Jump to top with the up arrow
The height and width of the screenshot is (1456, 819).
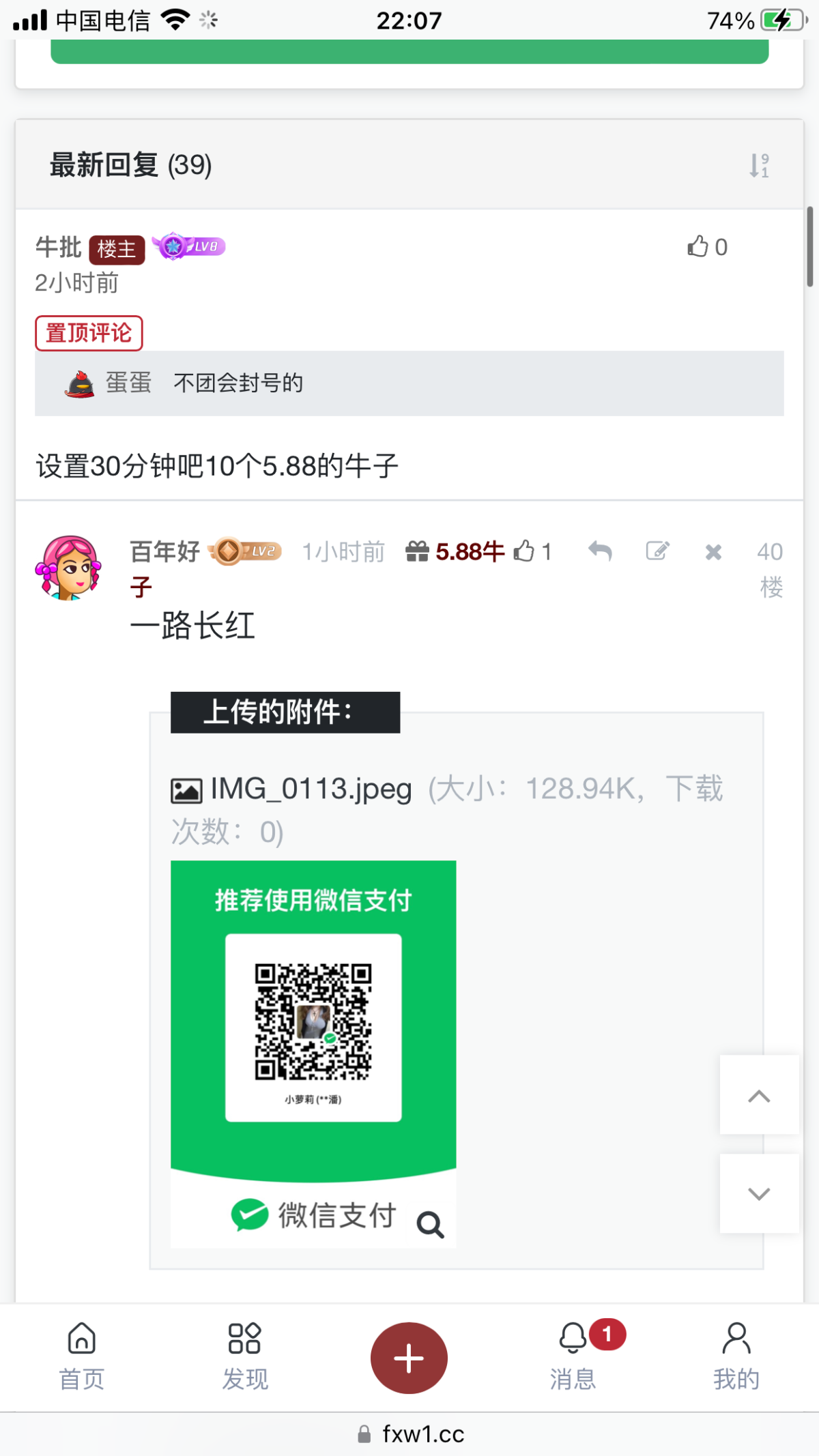point(759,1096)
